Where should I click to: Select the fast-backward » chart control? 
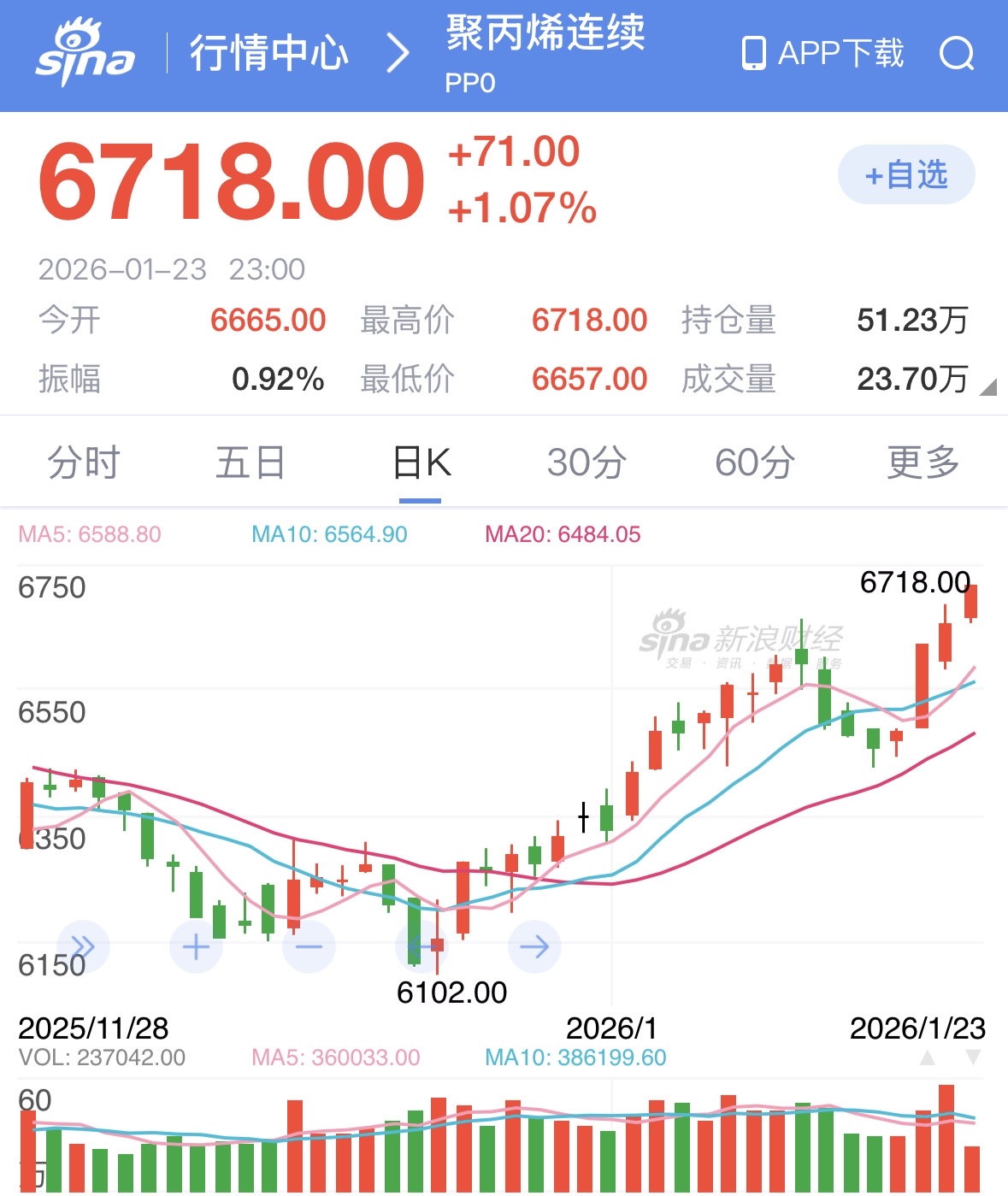coord(82,945)
